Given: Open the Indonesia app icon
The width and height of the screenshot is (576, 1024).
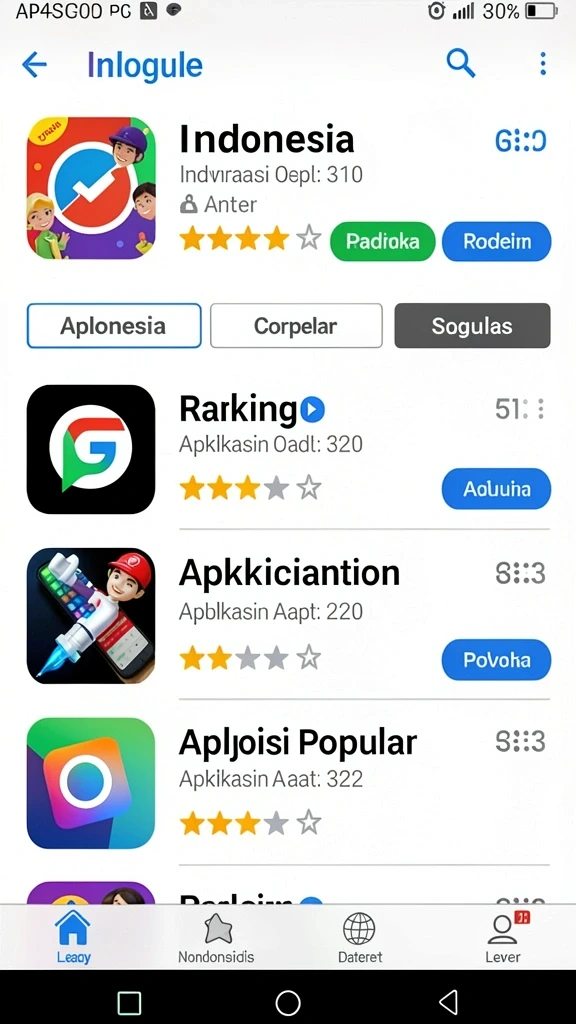Looking at the screenshot, I should pos(91,188).
